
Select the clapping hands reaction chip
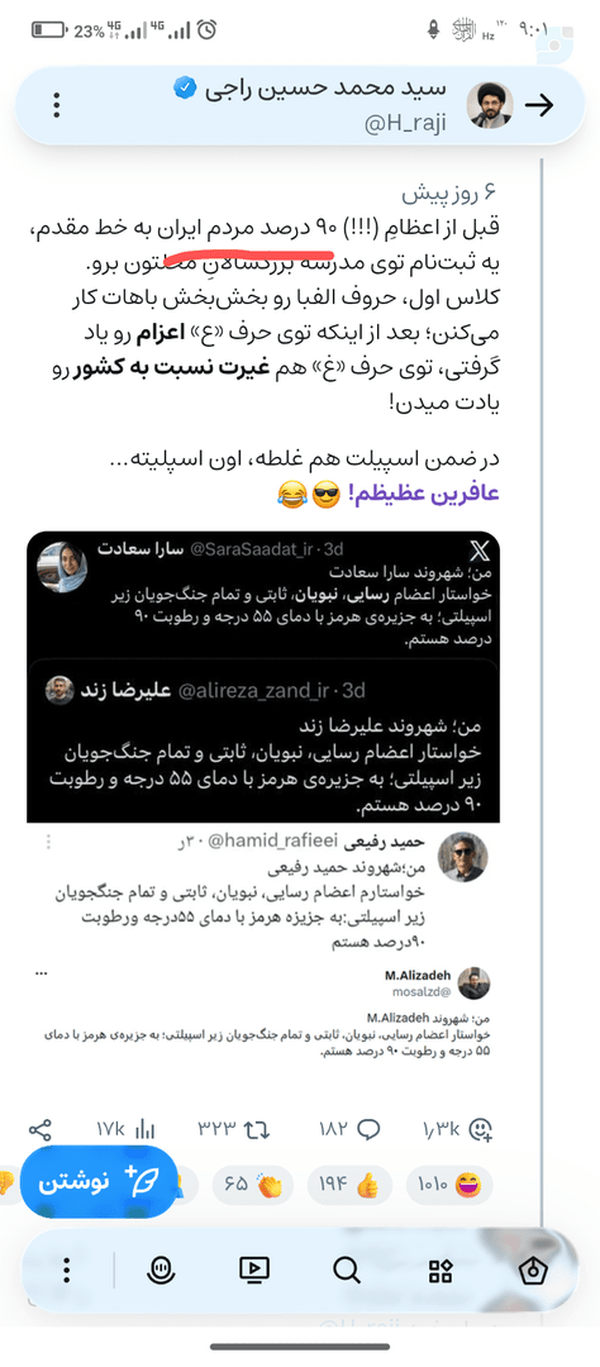[x=254, y=1185]
